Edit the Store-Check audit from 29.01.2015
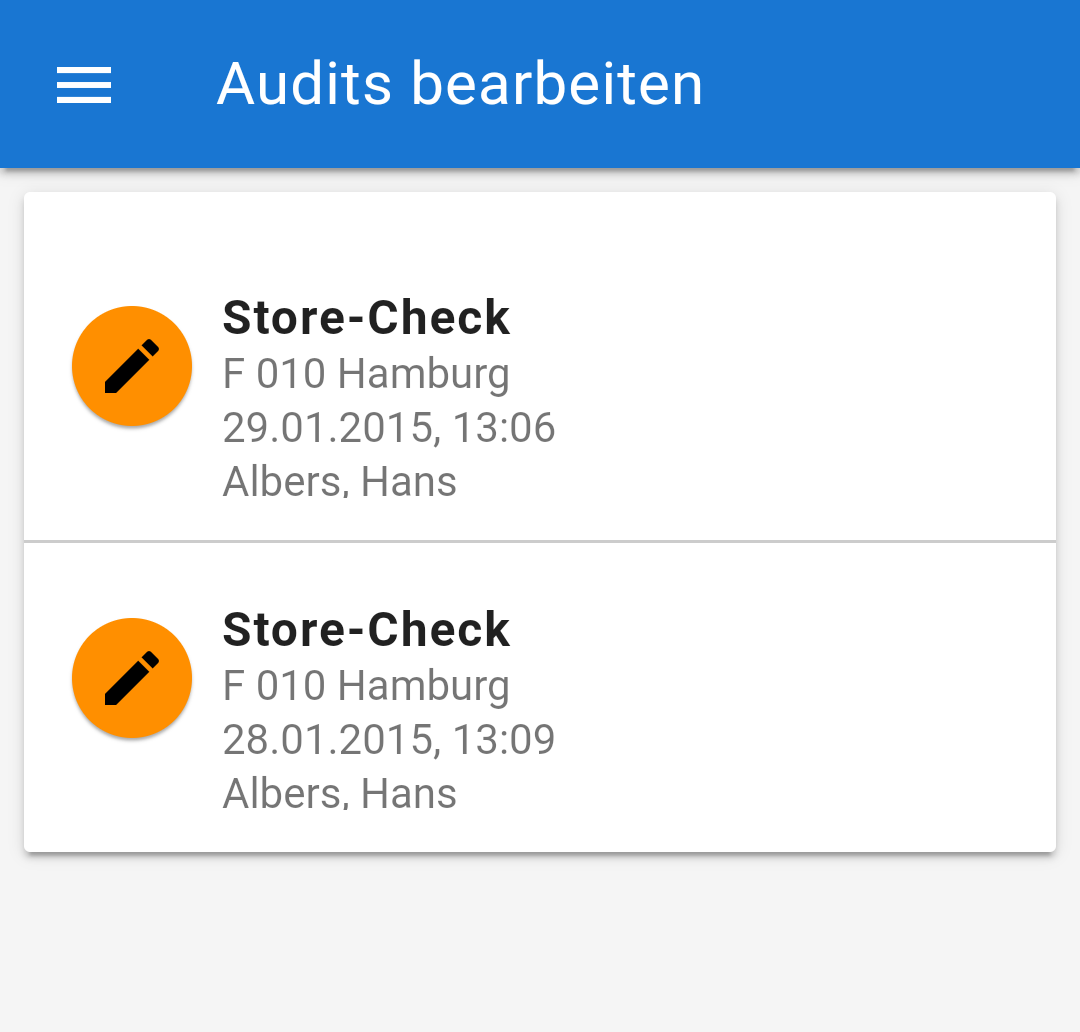The image size is (1080, 1032). click(132, 366)
